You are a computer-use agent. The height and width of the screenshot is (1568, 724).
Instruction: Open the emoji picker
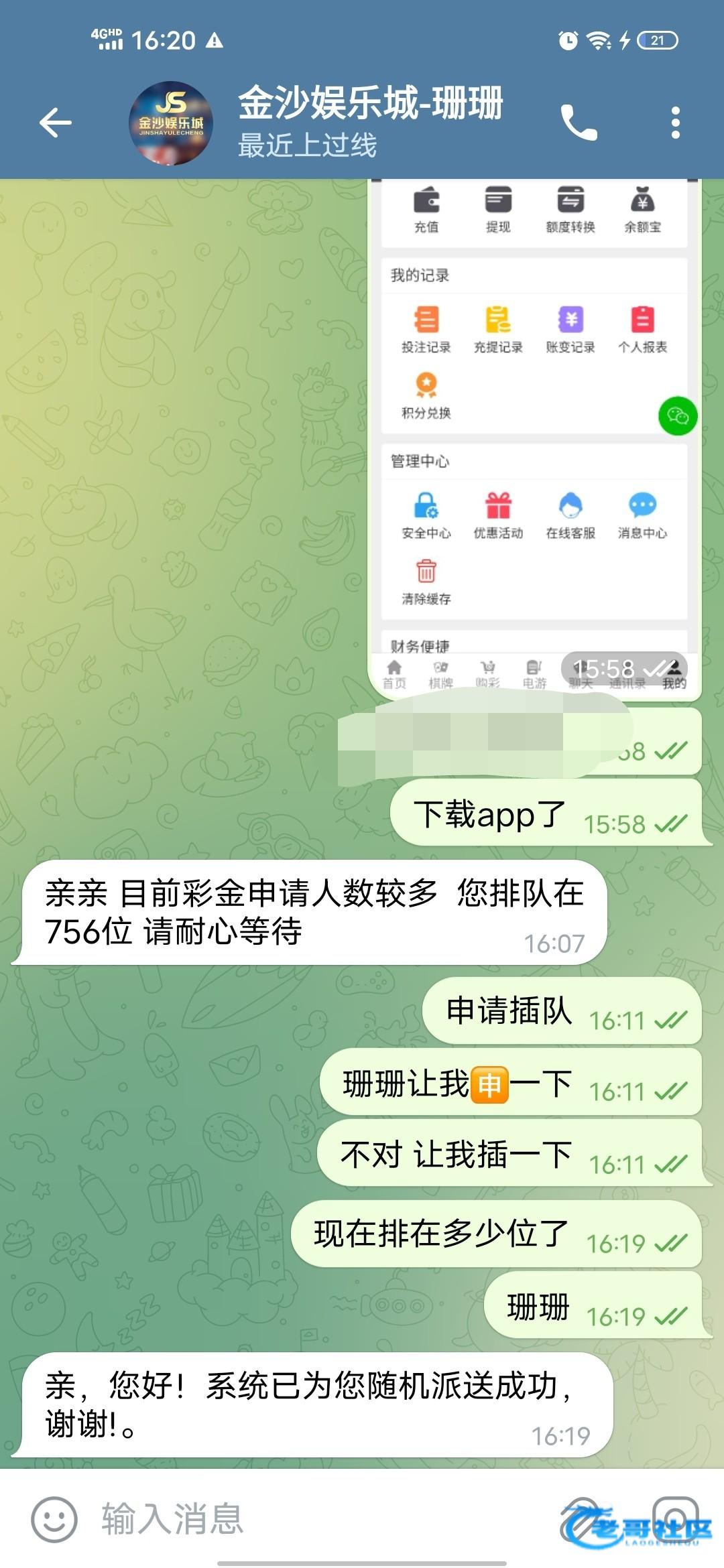(x=54, y=1519)
